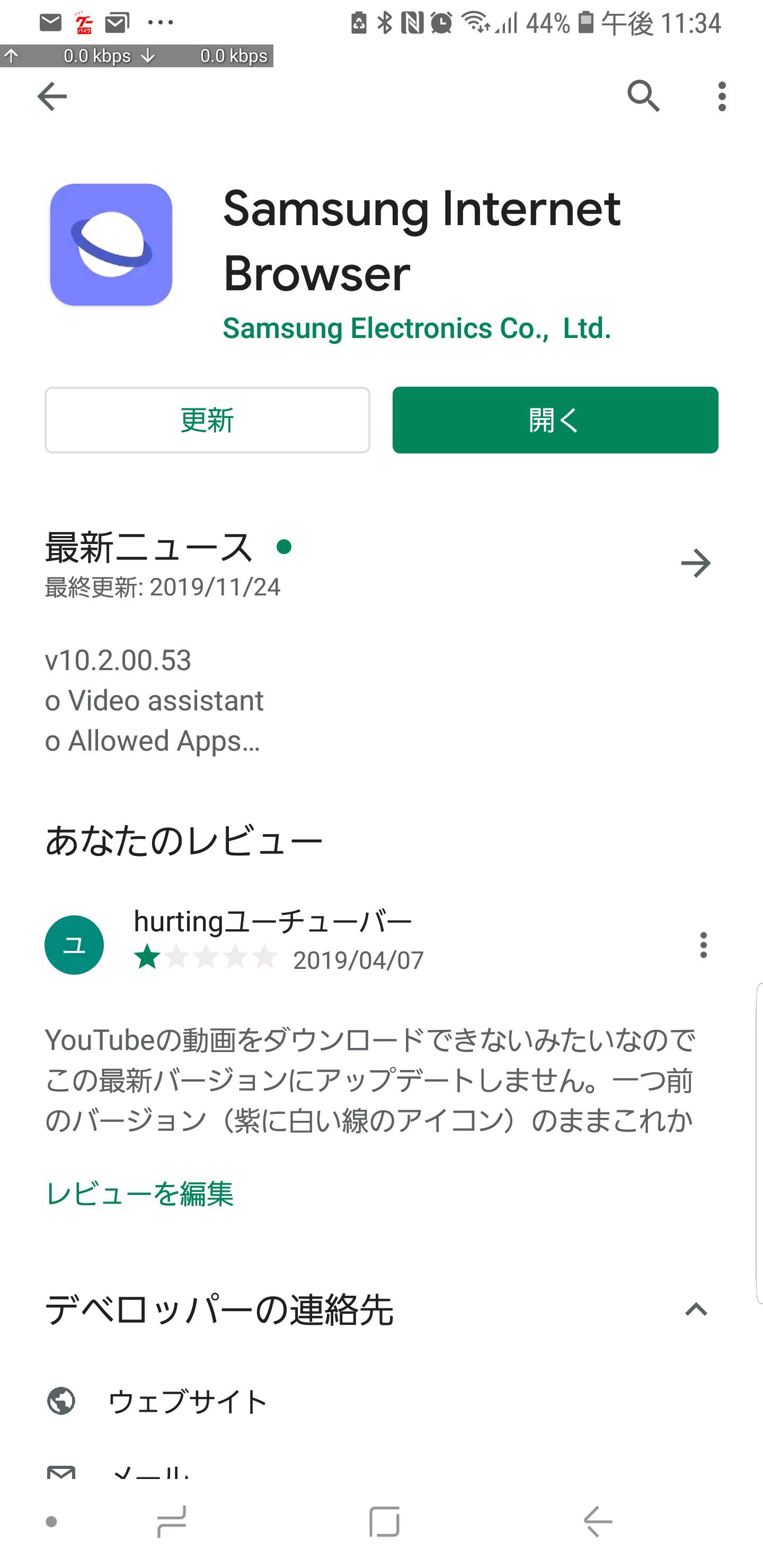The width and height of the screenshot is (763, 1568).
Task: Tap レビューを編集 to edit review
Action: 139,1193
